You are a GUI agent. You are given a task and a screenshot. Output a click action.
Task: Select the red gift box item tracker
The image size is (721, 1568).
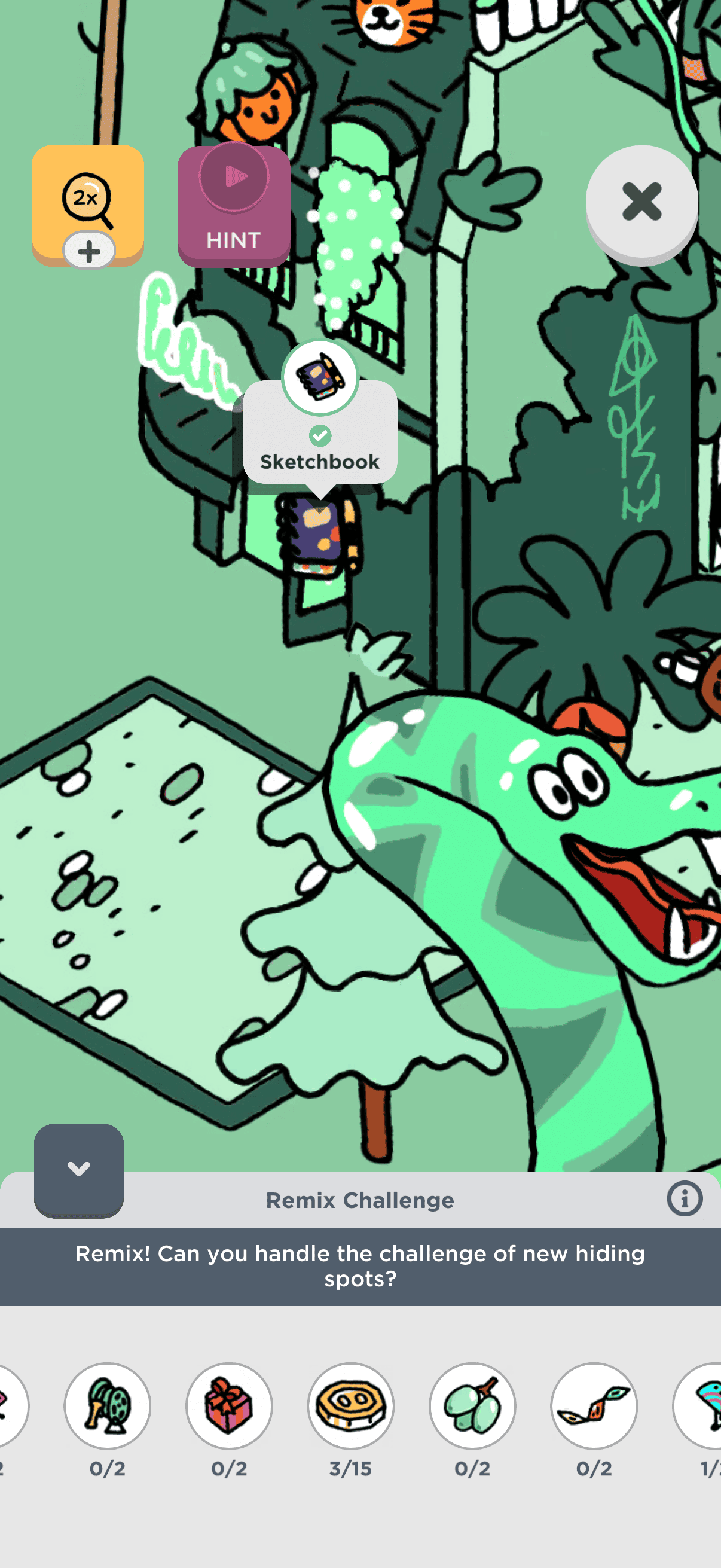(230, 1405)
